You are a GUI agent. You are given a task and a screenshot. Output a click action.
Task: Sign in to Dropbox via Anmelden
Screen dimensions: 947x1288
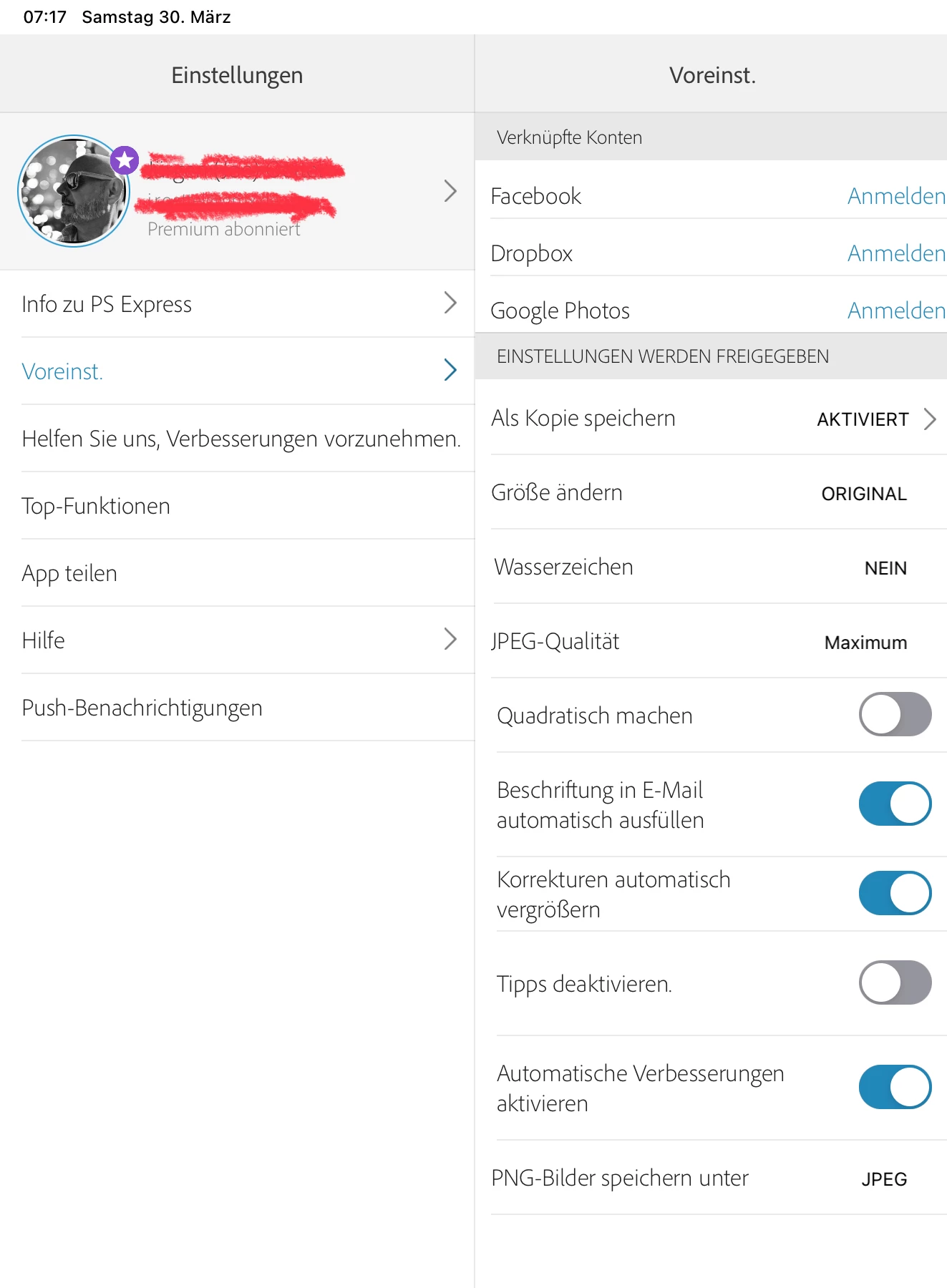tap(895, 253)
